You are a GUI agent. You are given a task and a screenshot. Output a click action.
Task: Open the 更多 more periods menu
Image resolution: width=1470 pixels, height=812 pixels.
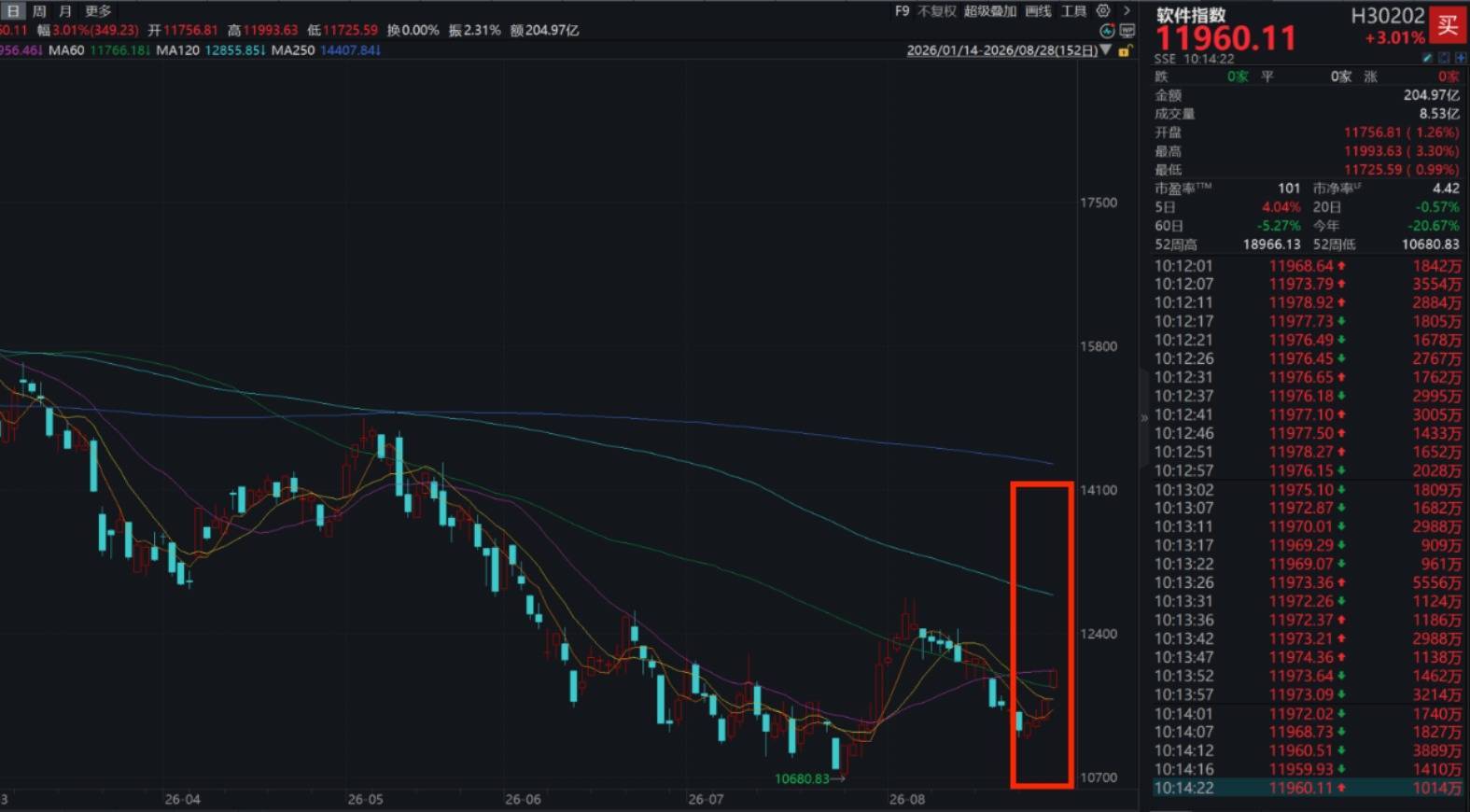98,11
